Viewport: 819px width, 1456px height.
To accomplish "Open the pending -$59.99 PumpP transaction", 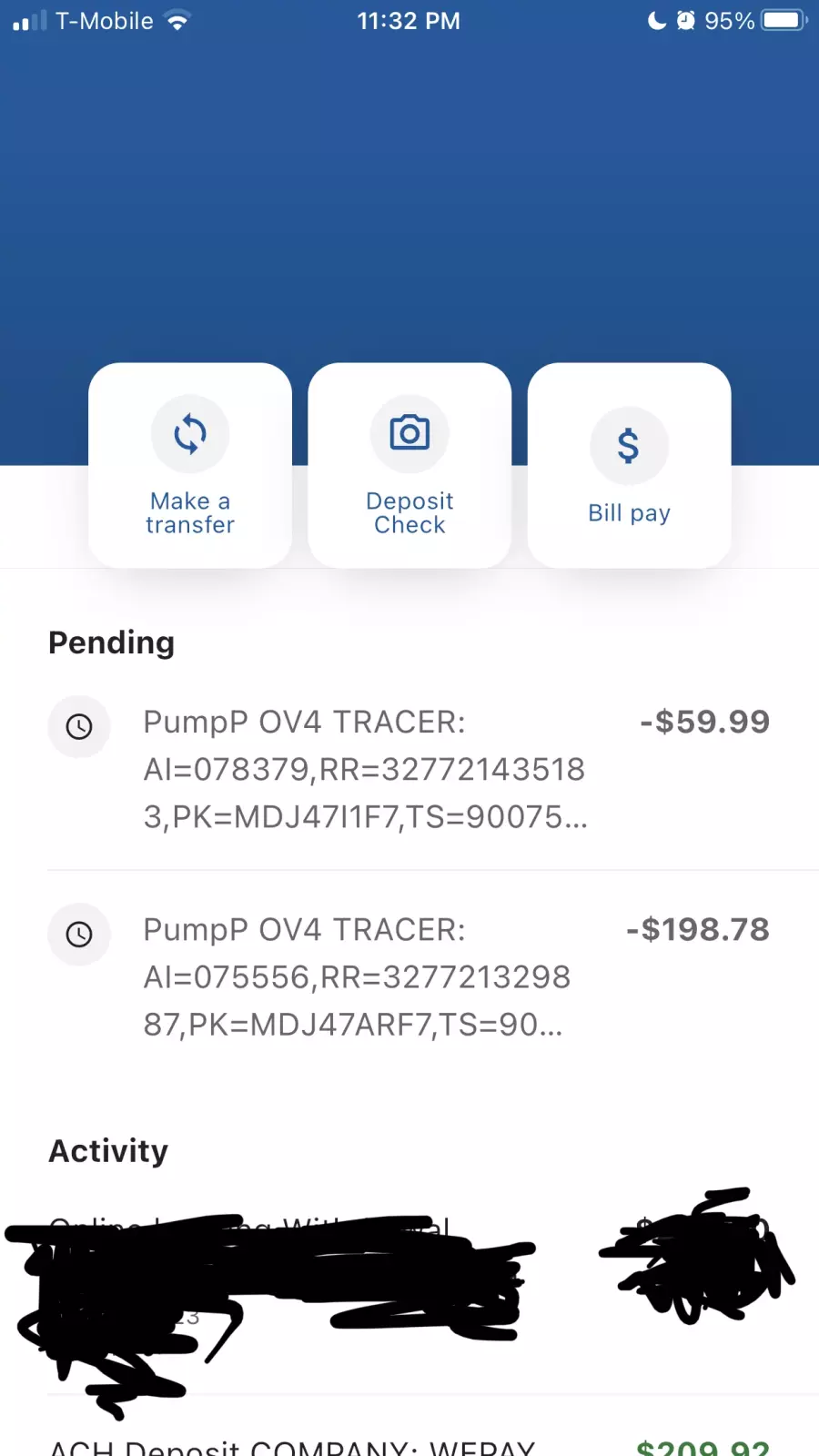I will [x=409, y=769].
